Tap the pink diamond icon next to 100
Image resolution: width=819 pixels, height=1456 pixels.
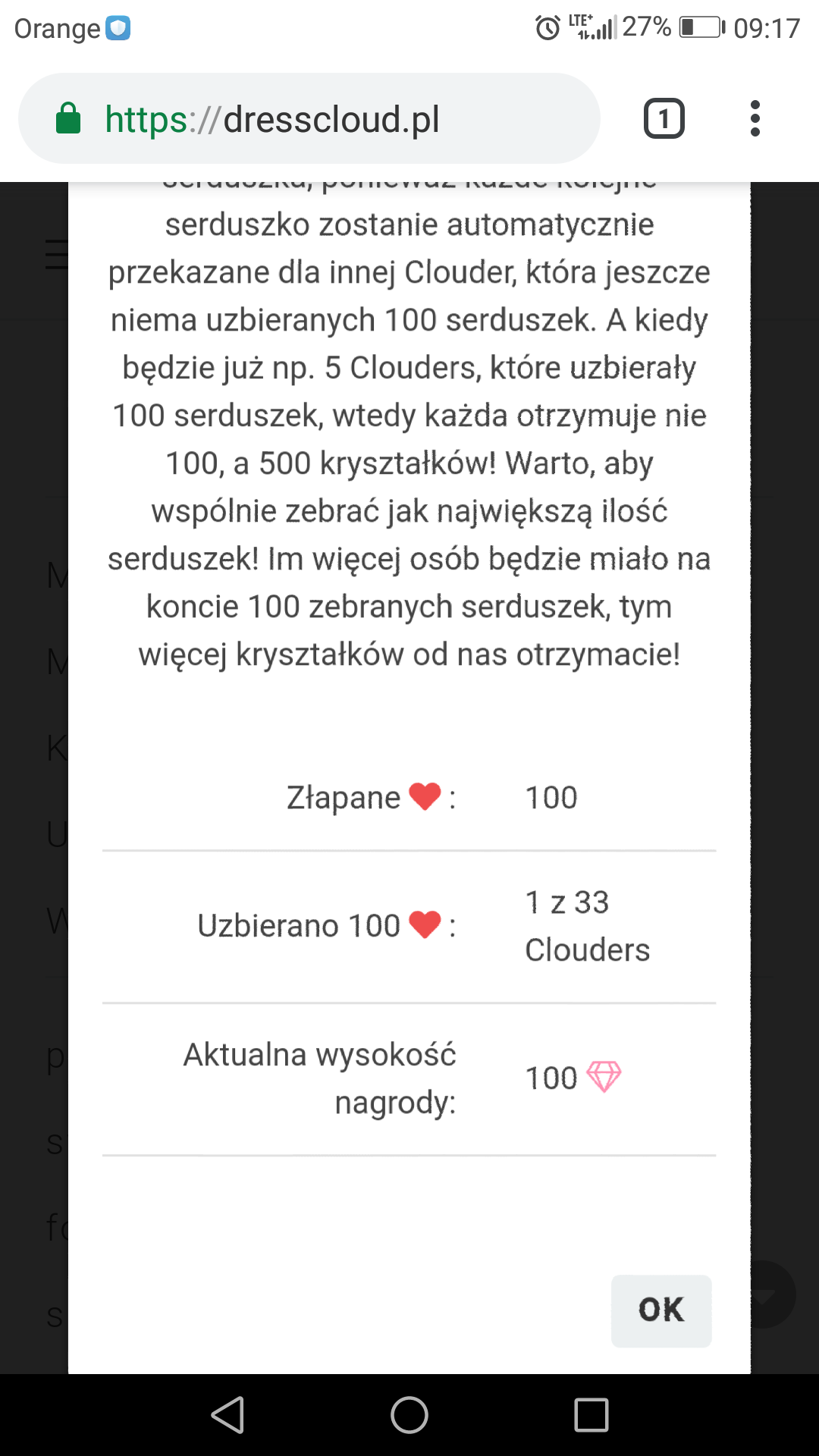(x=604, y=1078)
